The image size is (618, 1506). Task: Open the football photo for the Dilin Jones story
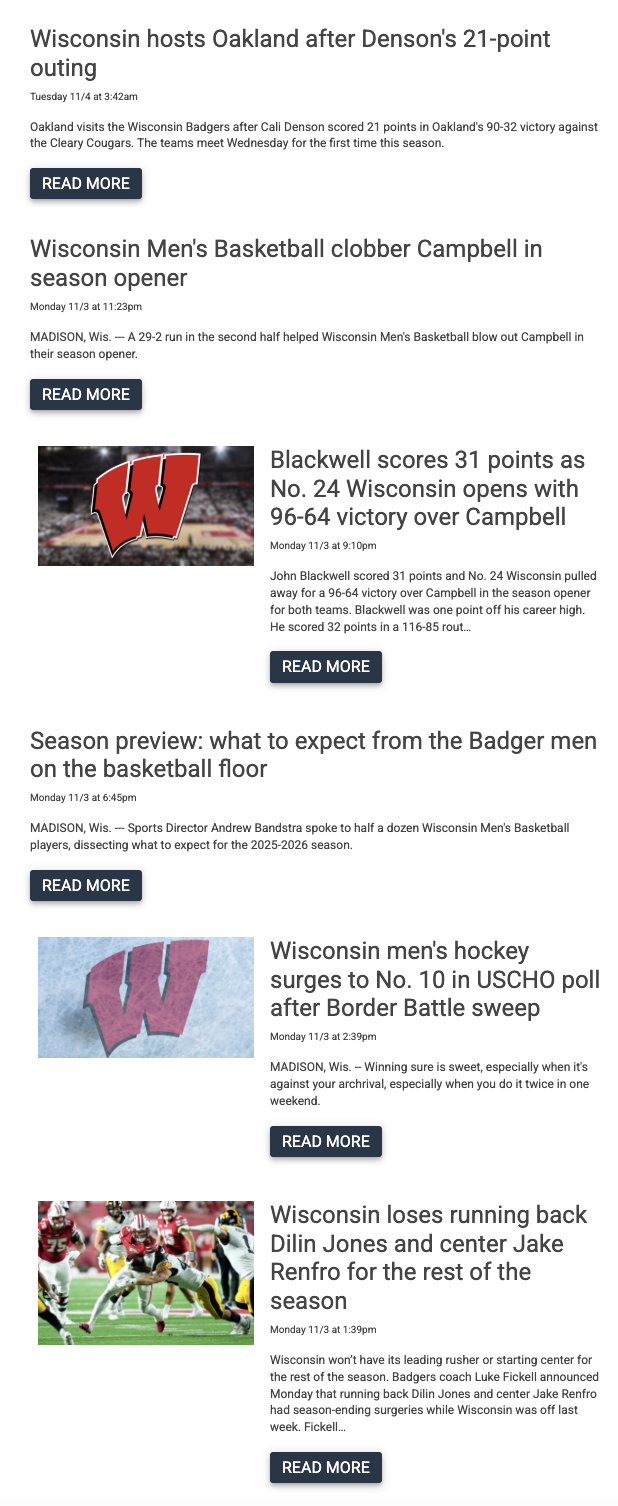coord(146,1272)
